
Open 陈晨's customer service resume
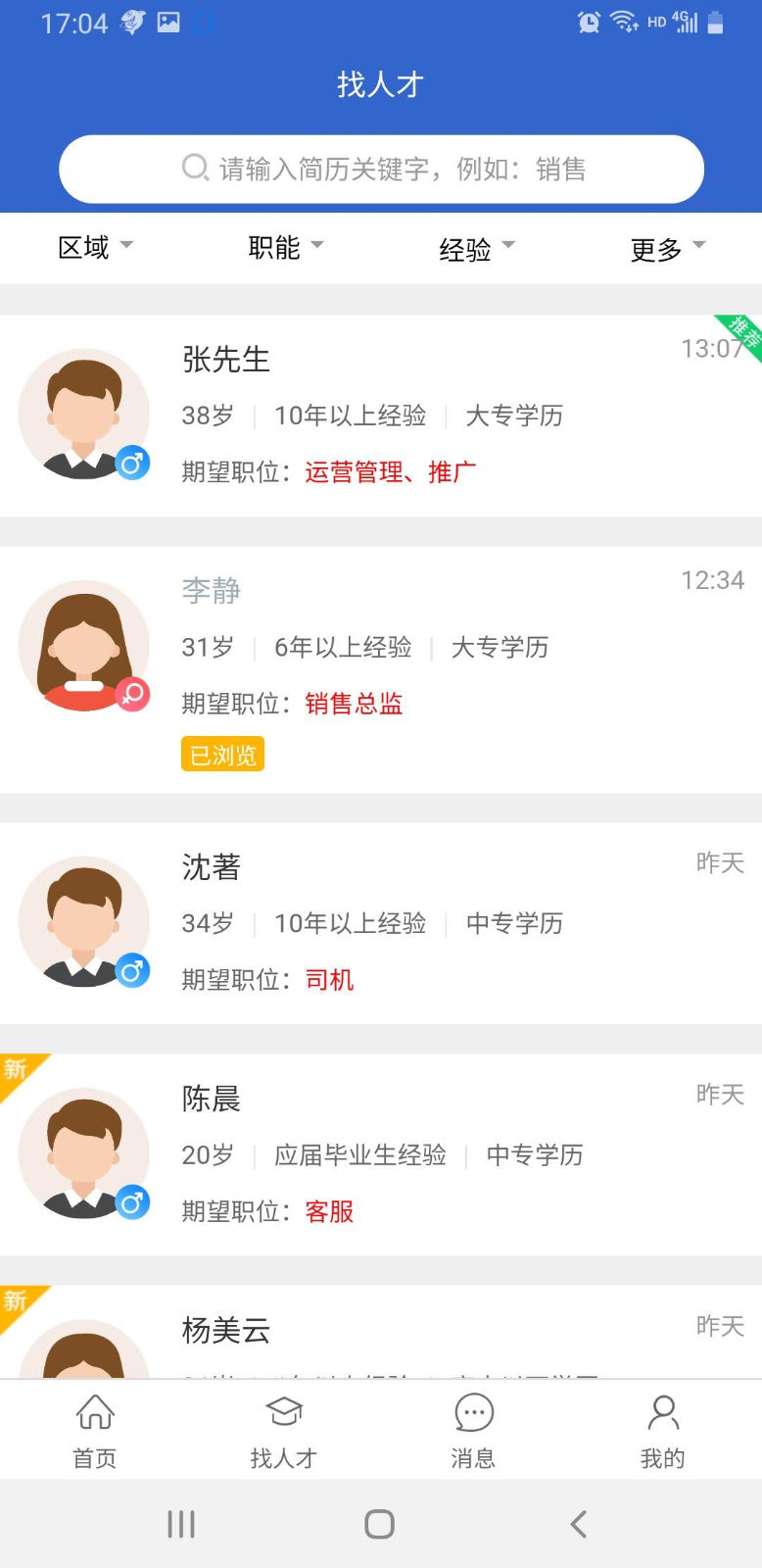click(381, 1154)
